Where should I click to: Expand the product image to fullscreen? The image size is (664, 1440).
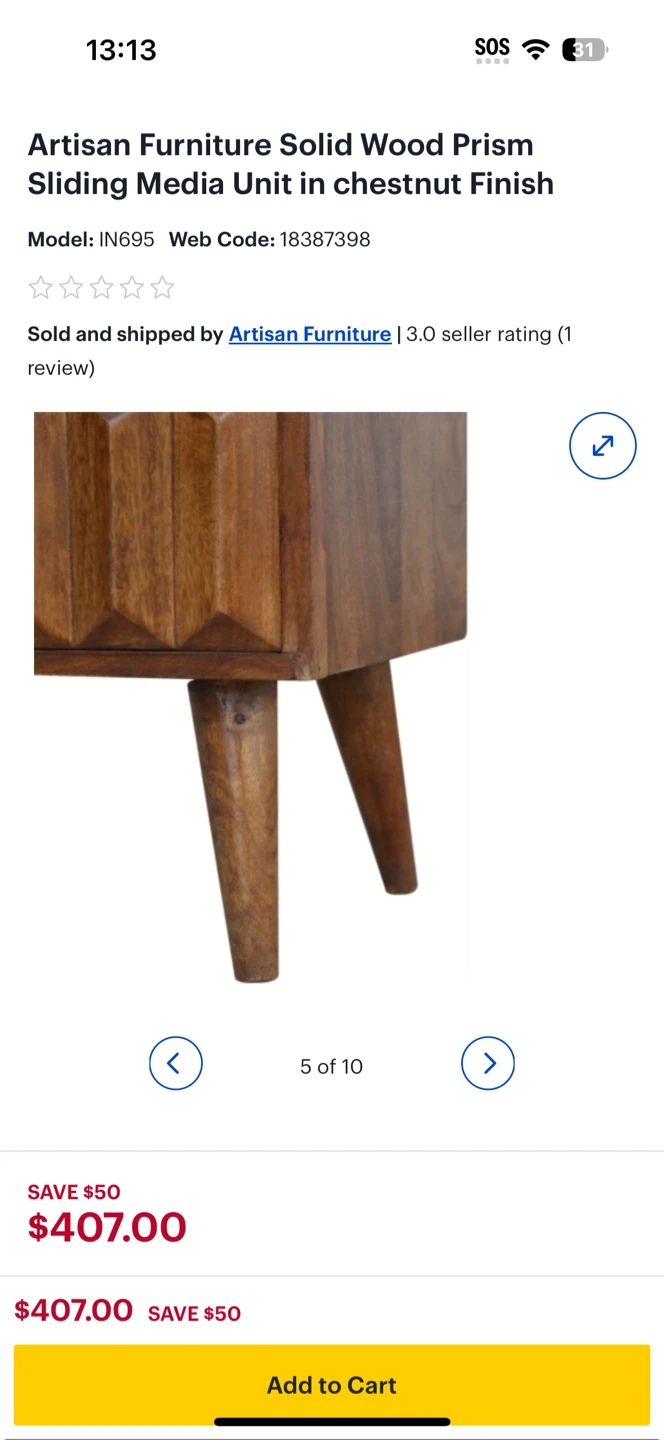602,446
